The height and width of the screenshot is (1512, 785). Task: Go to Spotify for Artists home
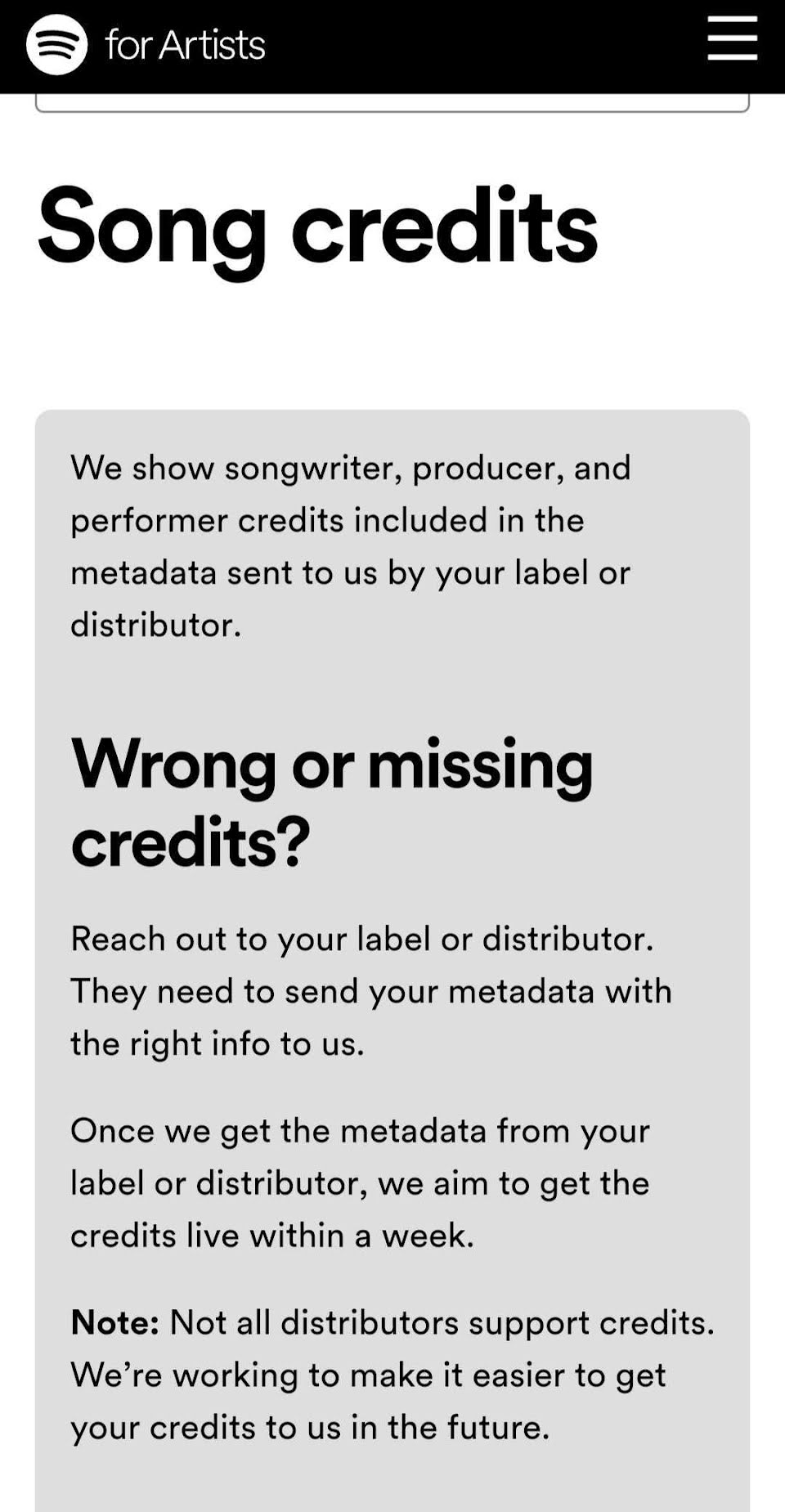pyautogui.click(x=146, y=45)
